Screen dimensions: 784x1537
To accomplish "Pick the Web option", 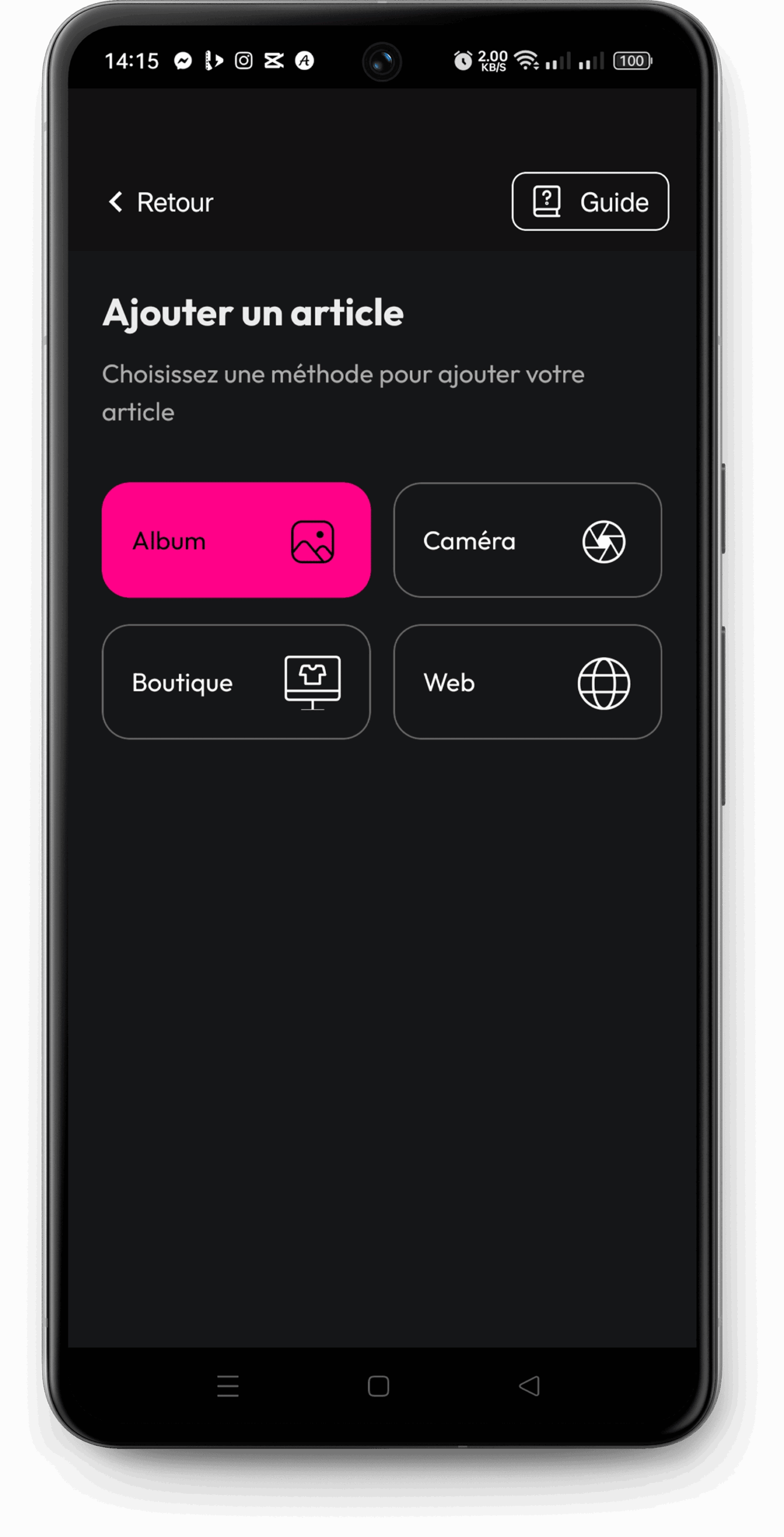I will click(x=527, y=681).
